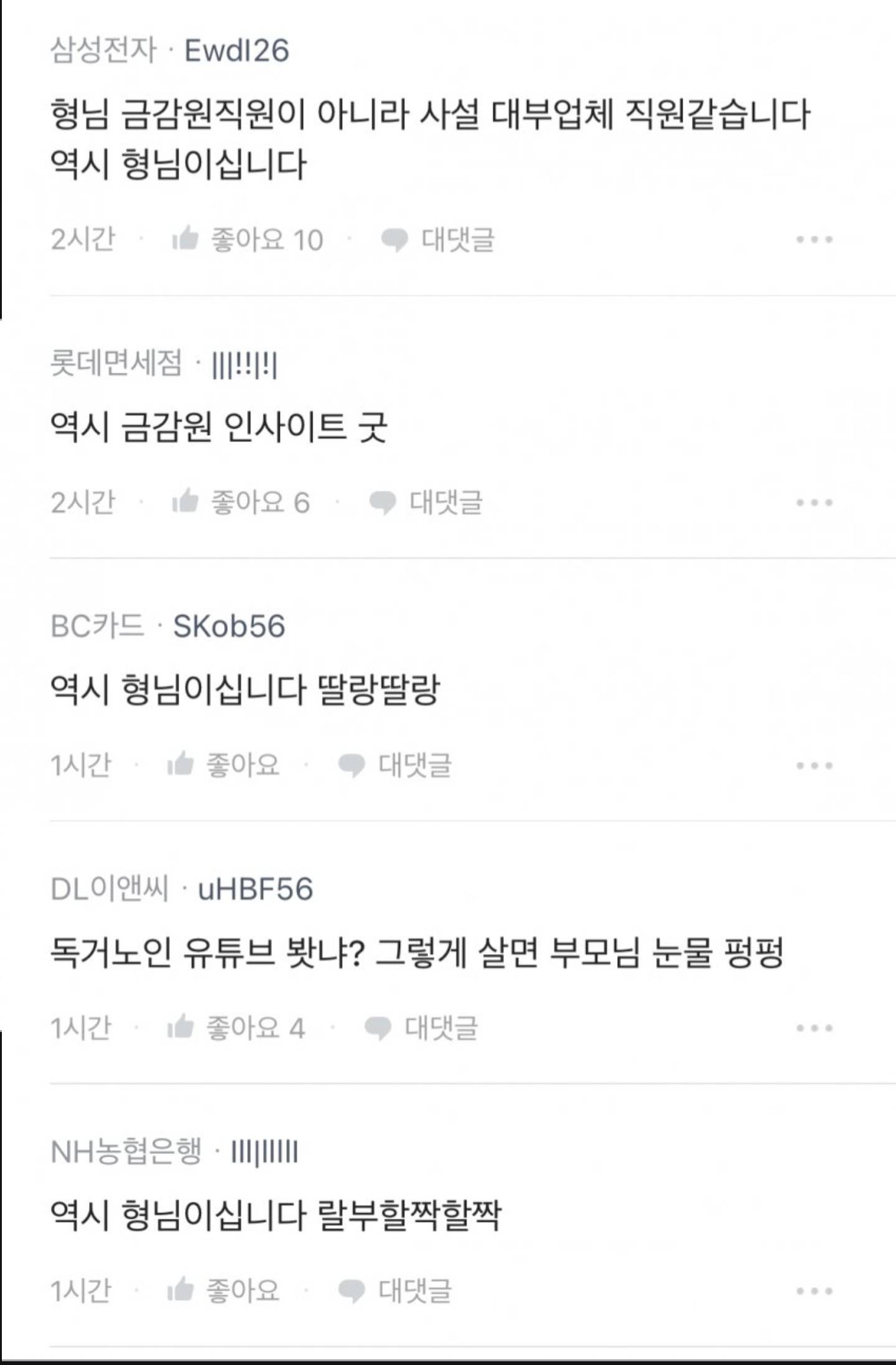Open more options on Ewdl26's comment
The image size is (896, 1365).
pos(814,240)
